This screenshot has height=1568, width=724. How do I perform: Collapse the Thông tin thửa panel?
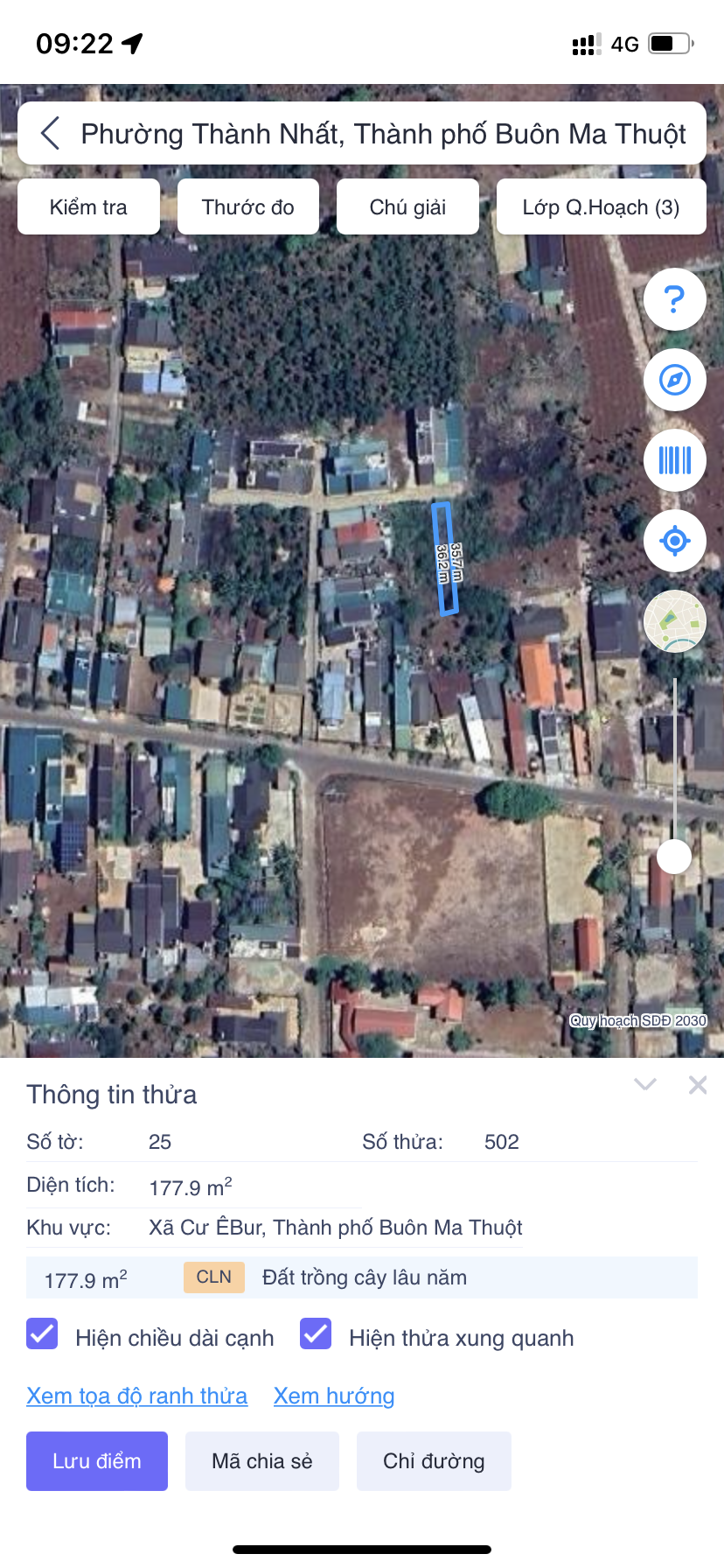point(645,1085)
